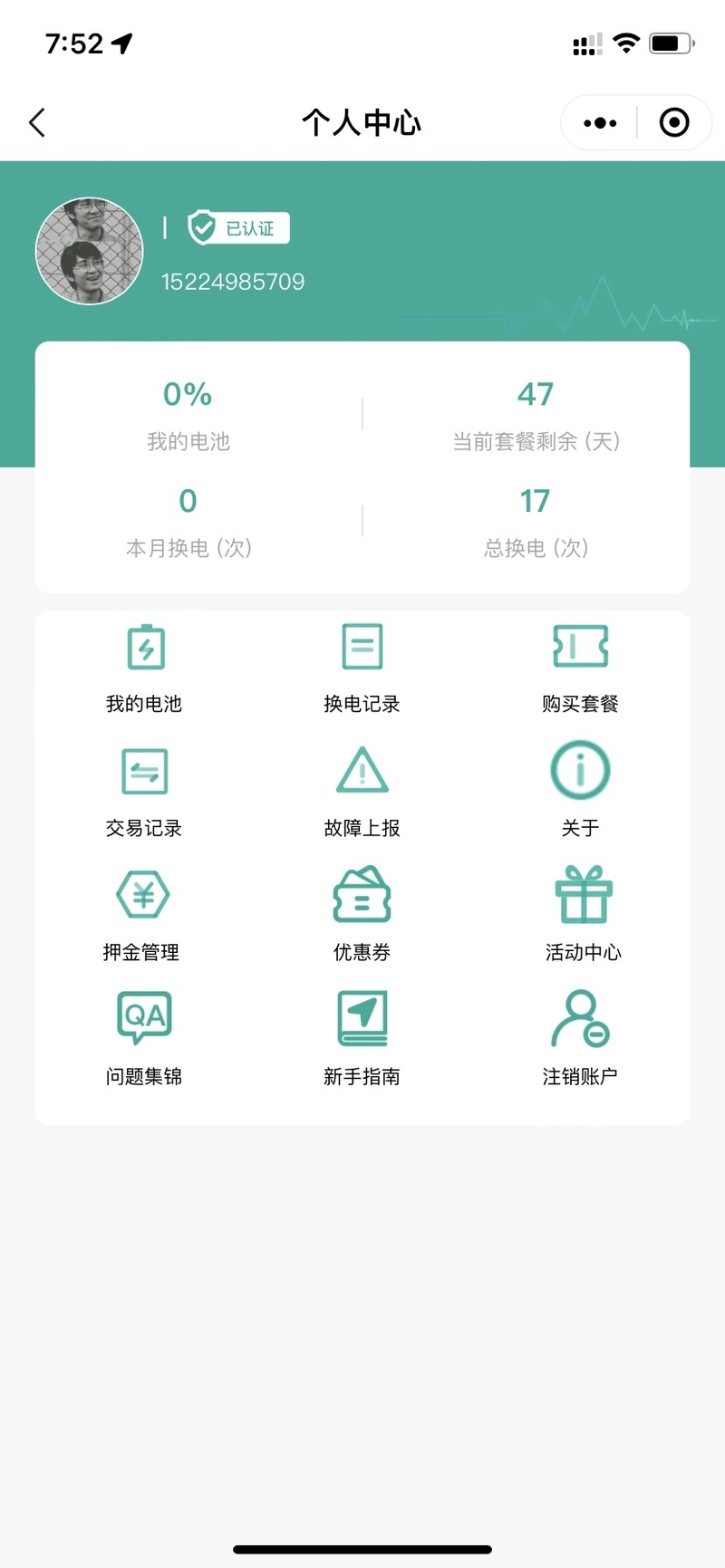View 换电记录
Viewport: 725px width, 1568px height.
pyautogui.click(x=362, y=668)
